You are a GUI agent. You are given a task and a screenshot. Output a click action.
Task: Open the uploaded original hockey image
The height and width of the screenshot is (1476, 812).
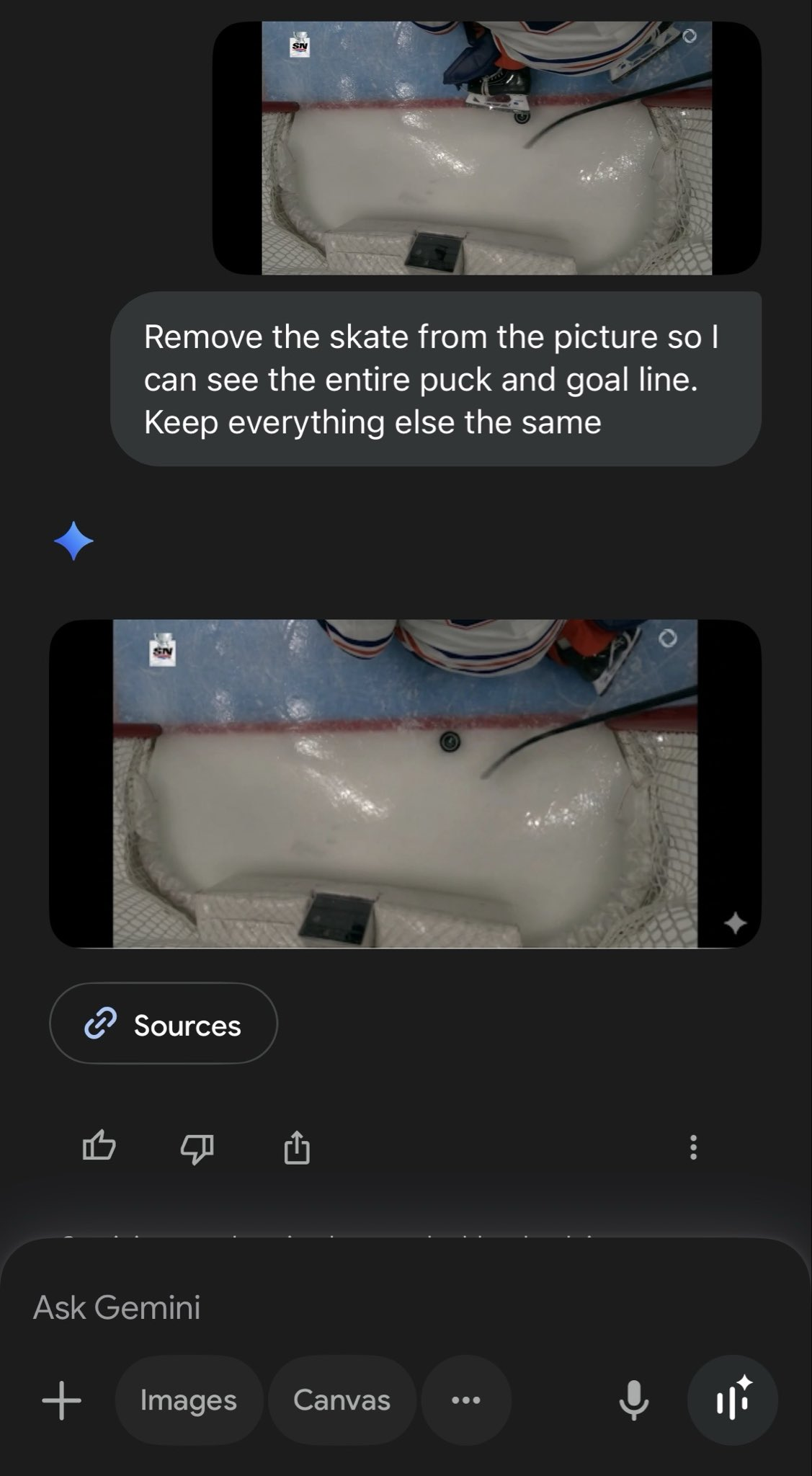click(x=487, y=148)
